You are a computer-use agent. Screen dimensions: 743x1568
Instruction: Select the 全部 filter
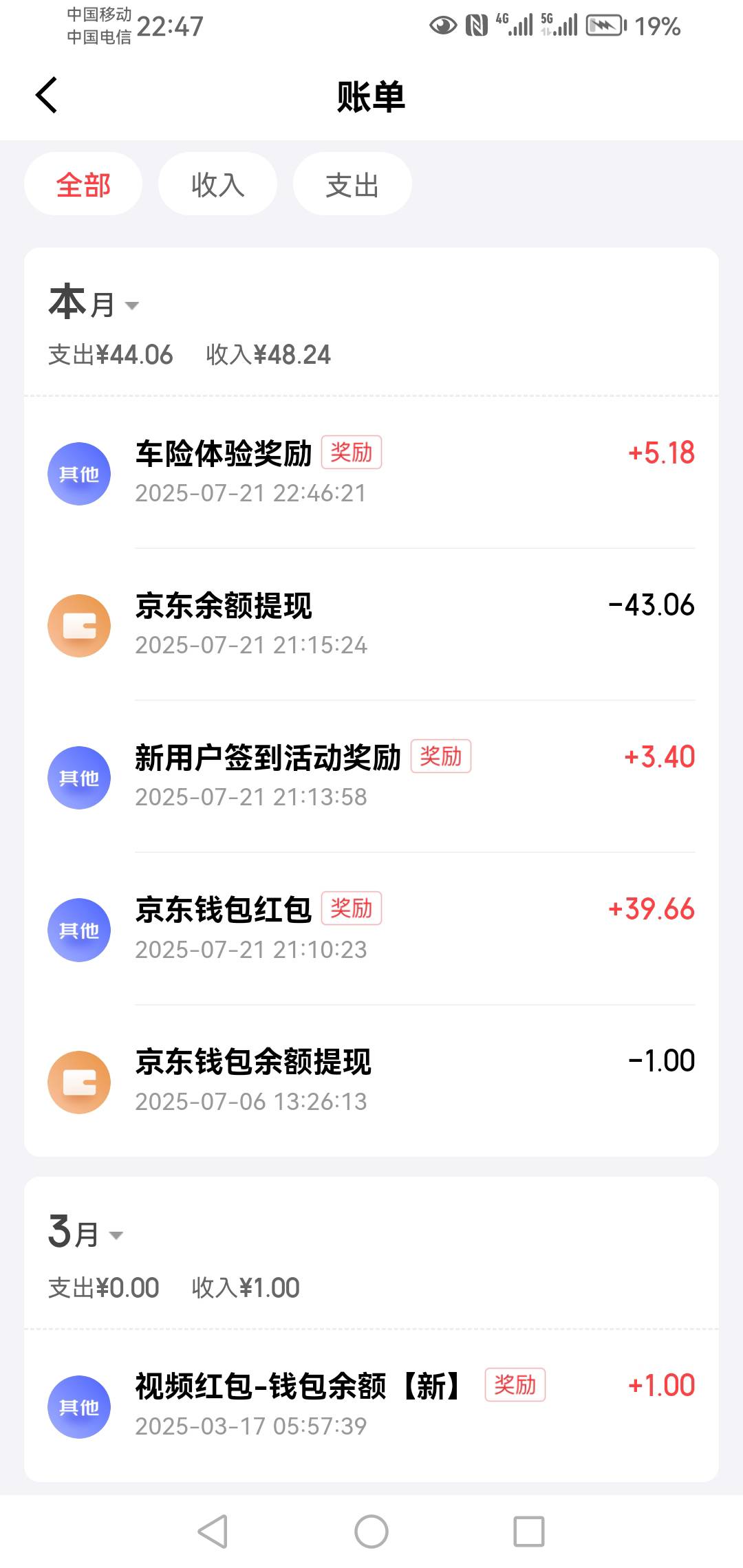[83, 184]
